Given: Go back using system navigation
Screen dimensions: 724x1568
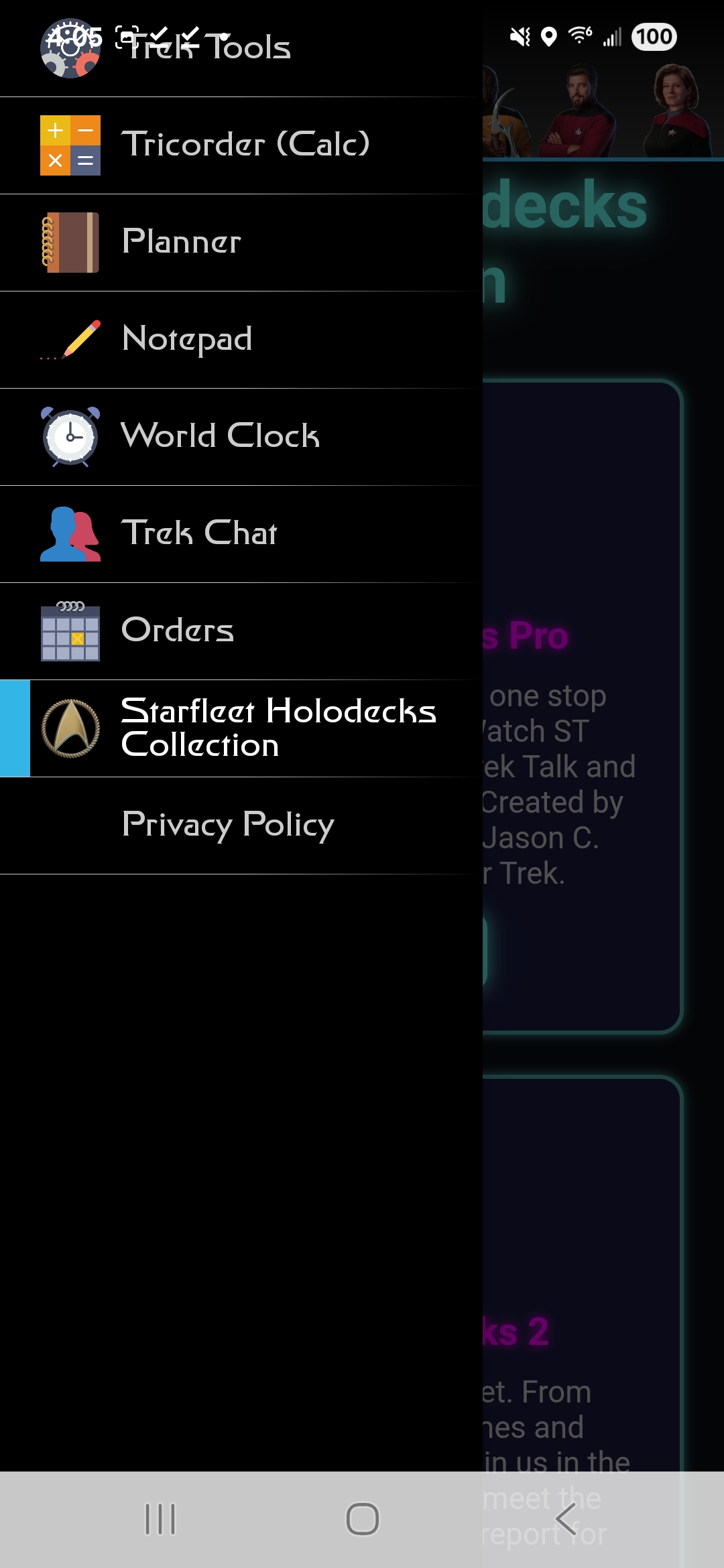Looking at the screenshot, I should pyautogui.click(x=565, y=1519).
